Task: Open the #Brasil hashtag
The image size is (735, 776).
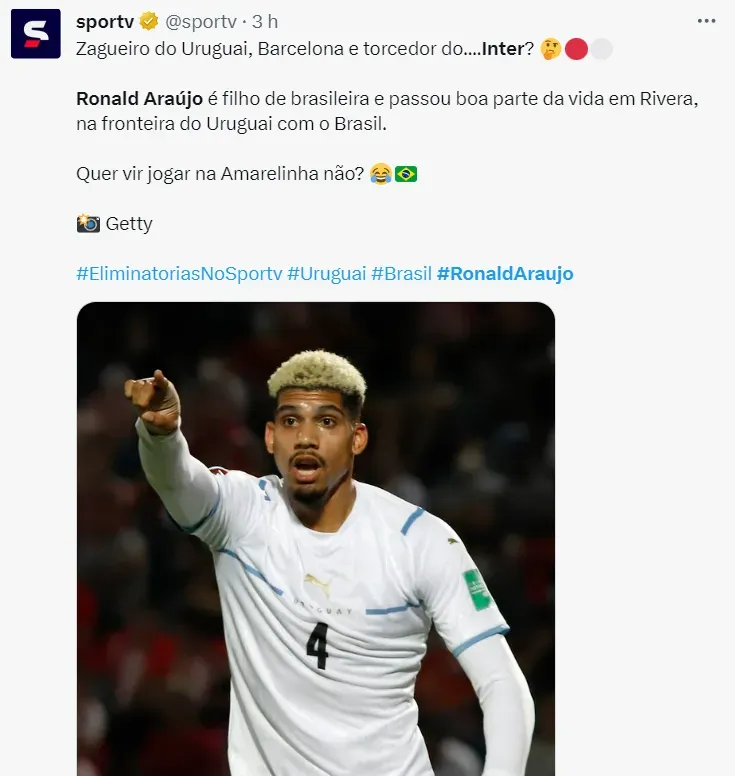Action: click(x=401, y=273)
